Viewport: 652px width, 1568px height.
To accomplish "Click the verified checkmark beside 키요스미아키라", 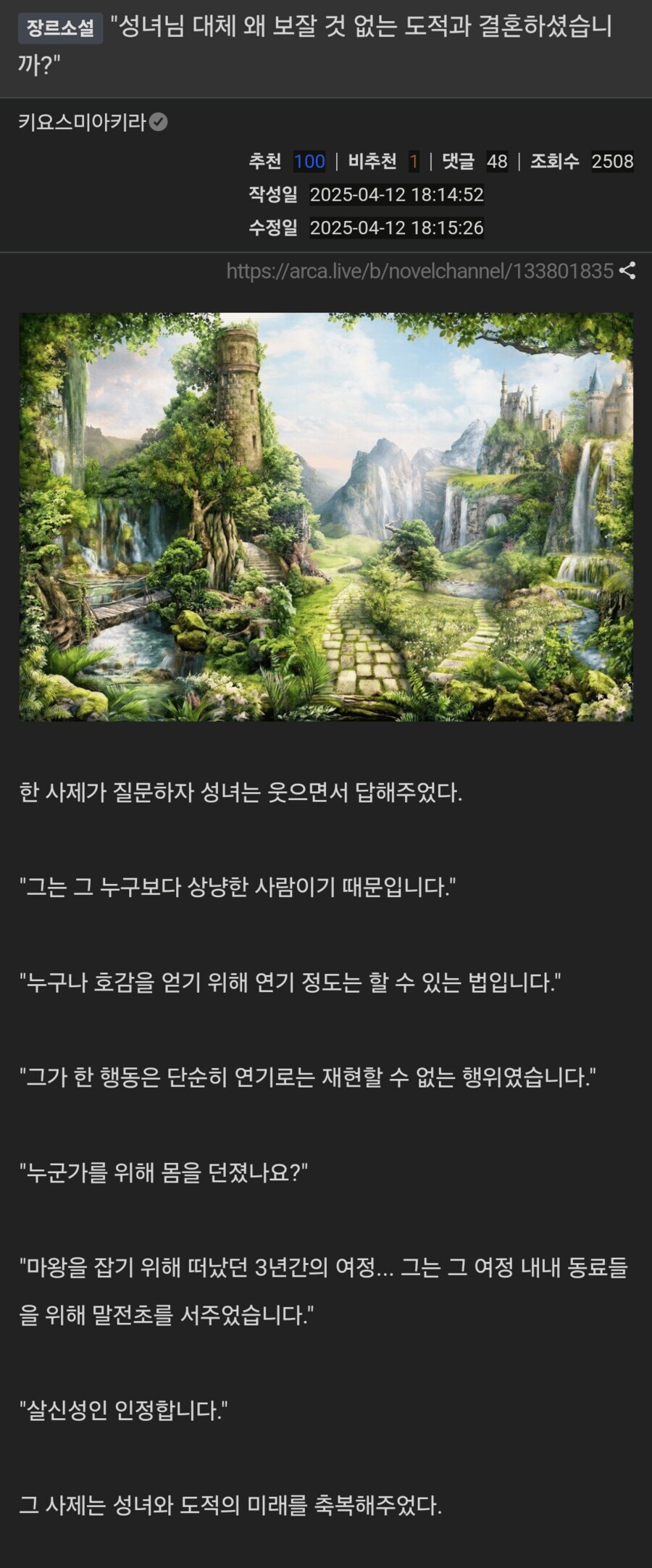I will [x=159, y=123].
